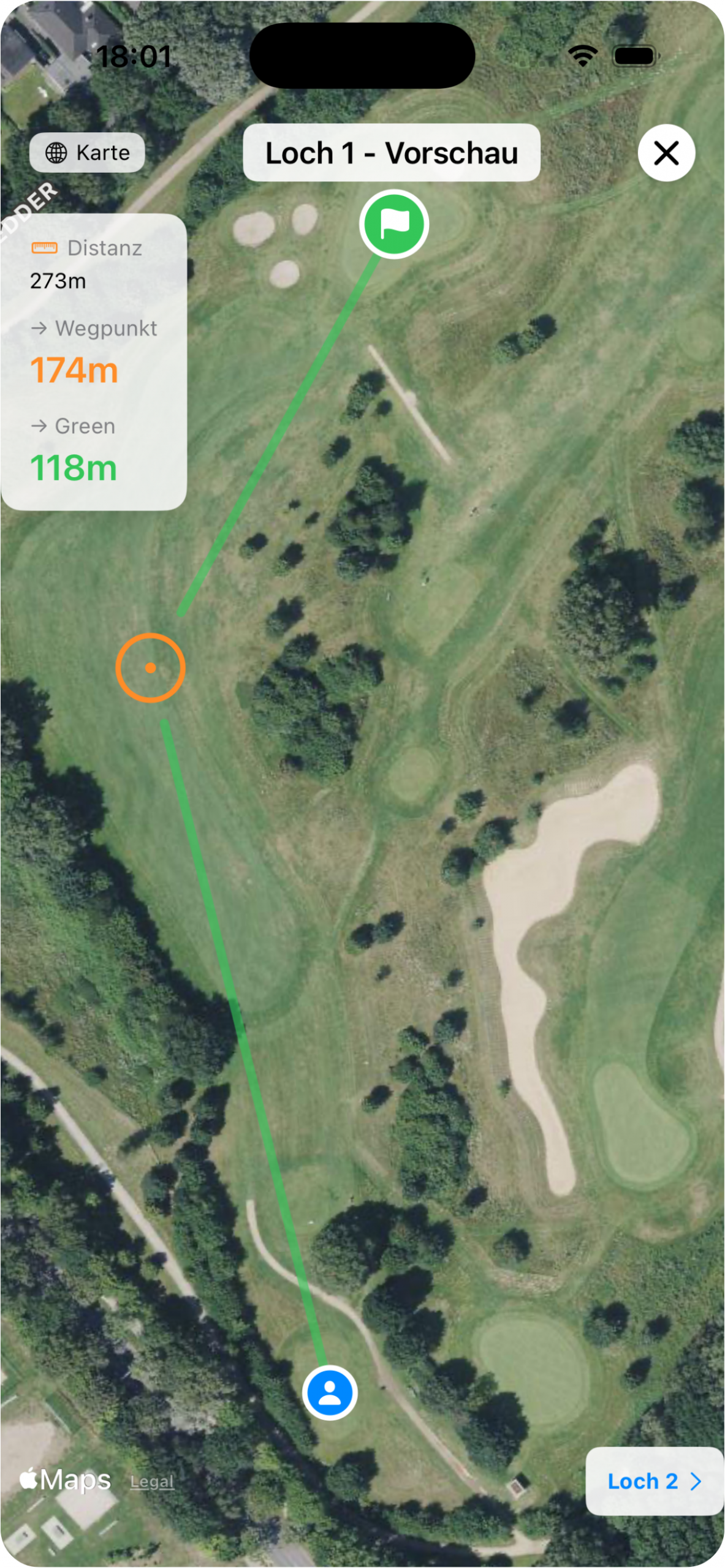Tap the blue player position marker
This screenshot has height=1568, width=725.
[x=330, y=1392]
